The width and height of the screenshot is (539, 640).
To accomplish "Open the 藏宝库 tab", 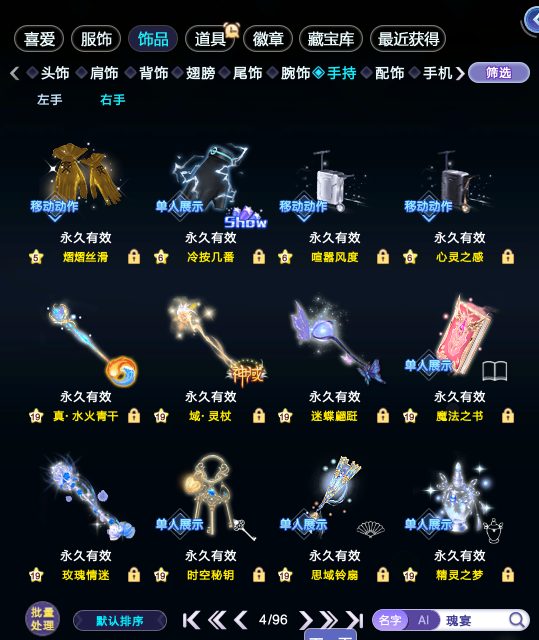I will point(331,39).
